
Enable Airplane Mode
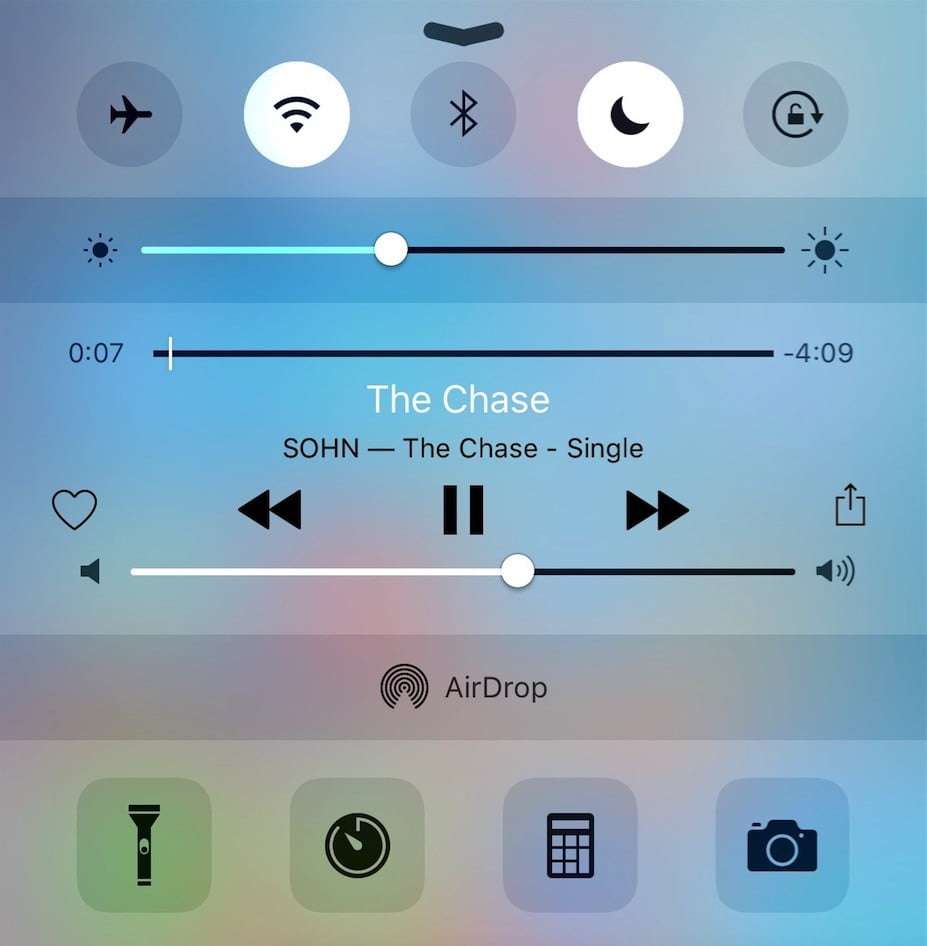130,114
